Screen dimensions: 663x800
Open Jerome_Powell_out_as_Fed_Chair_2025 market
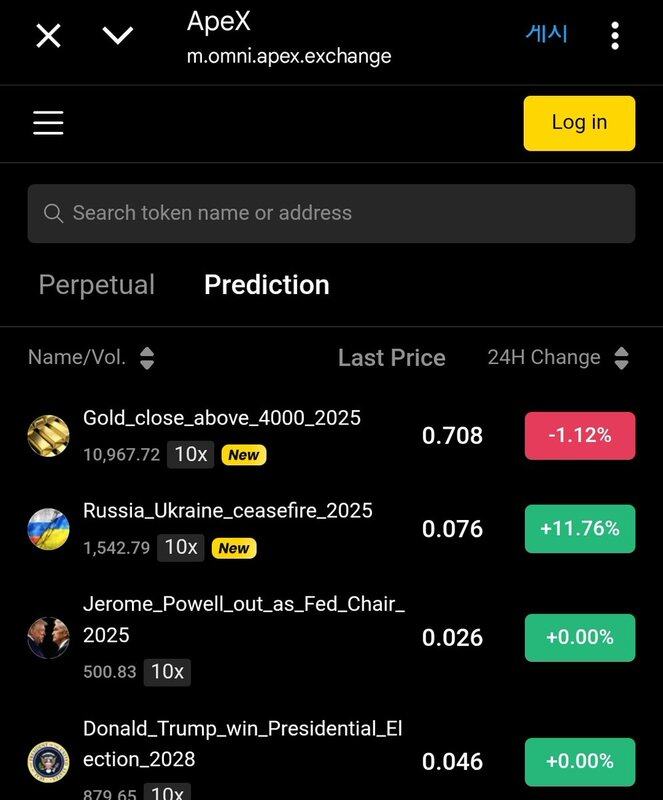243,620
